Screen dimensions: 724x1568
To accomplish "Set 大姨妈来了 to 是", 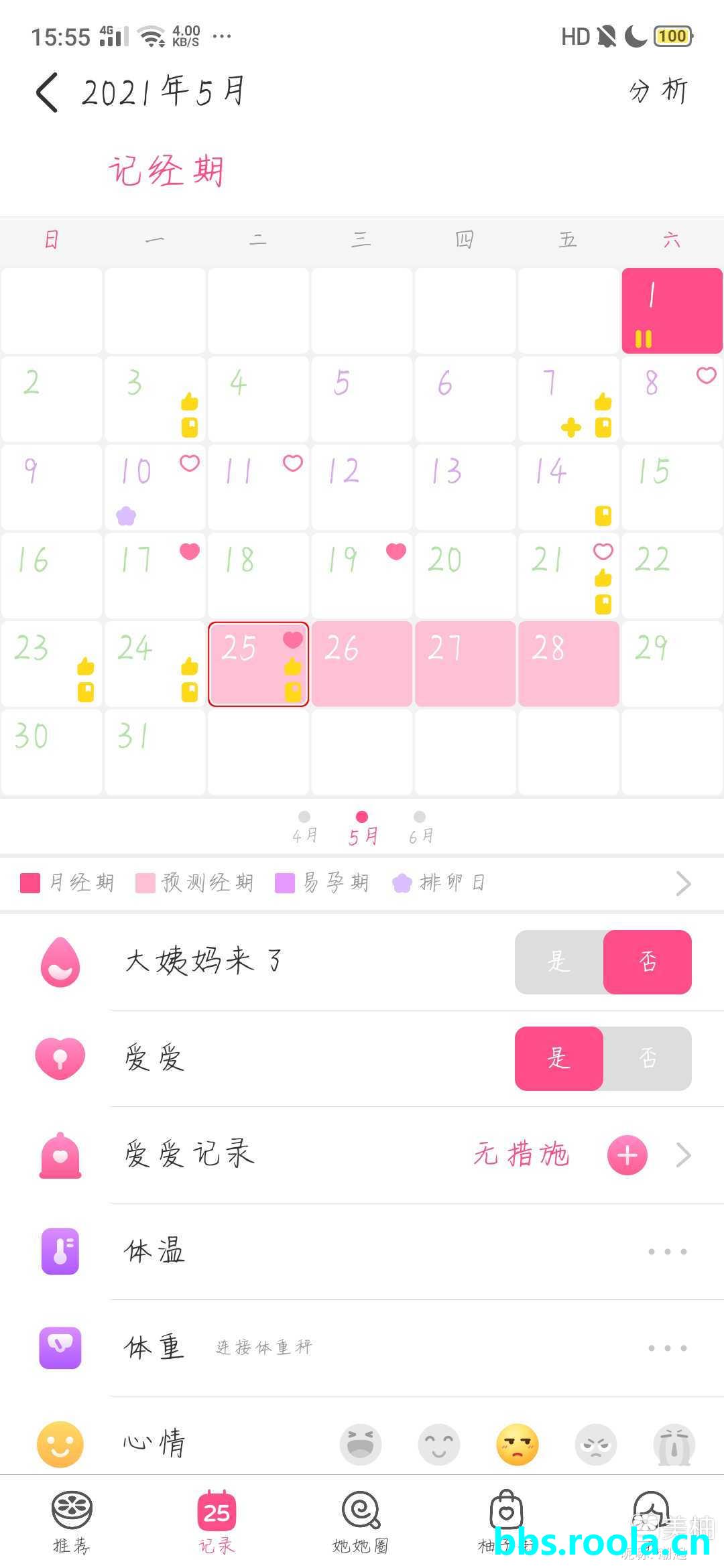I will coord(558,962).
